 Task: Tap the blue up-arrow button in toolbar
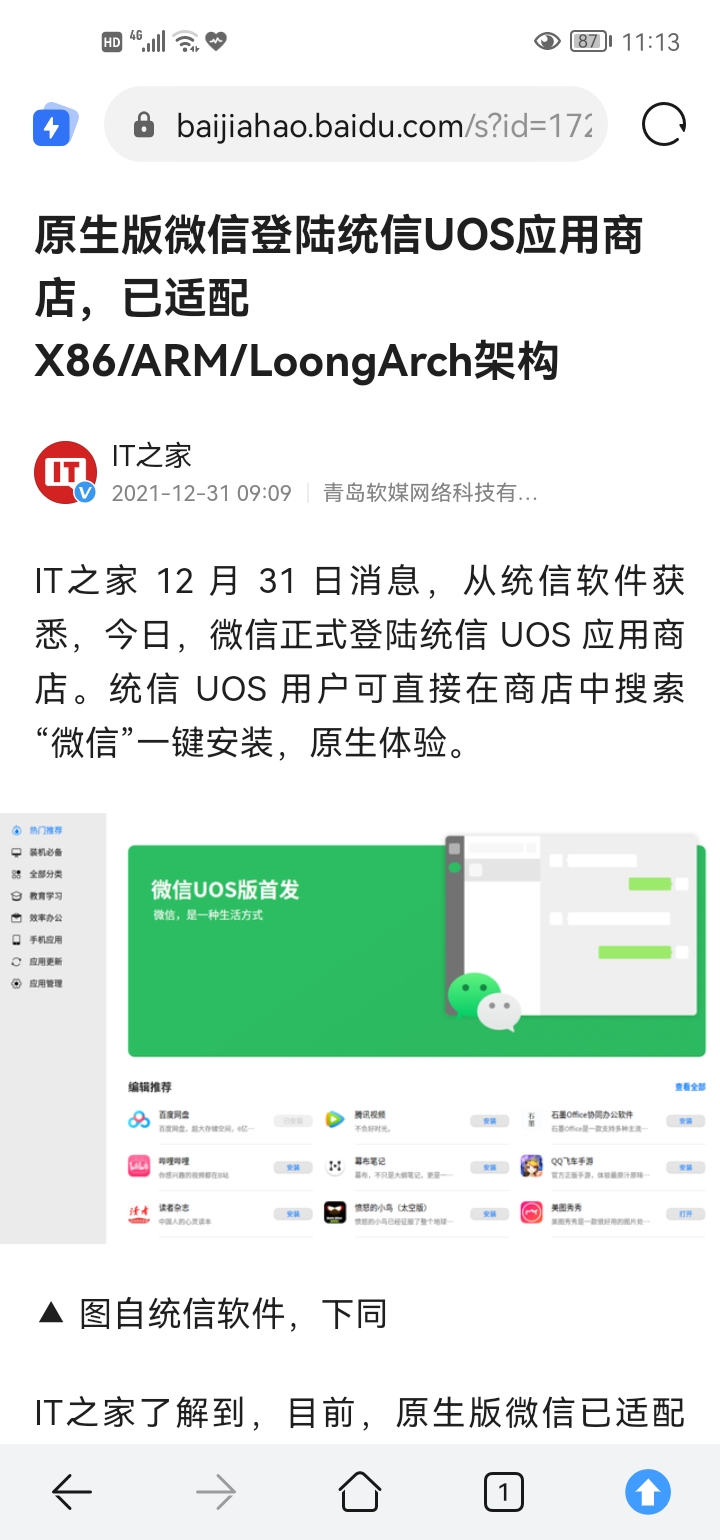(648, 1493)
